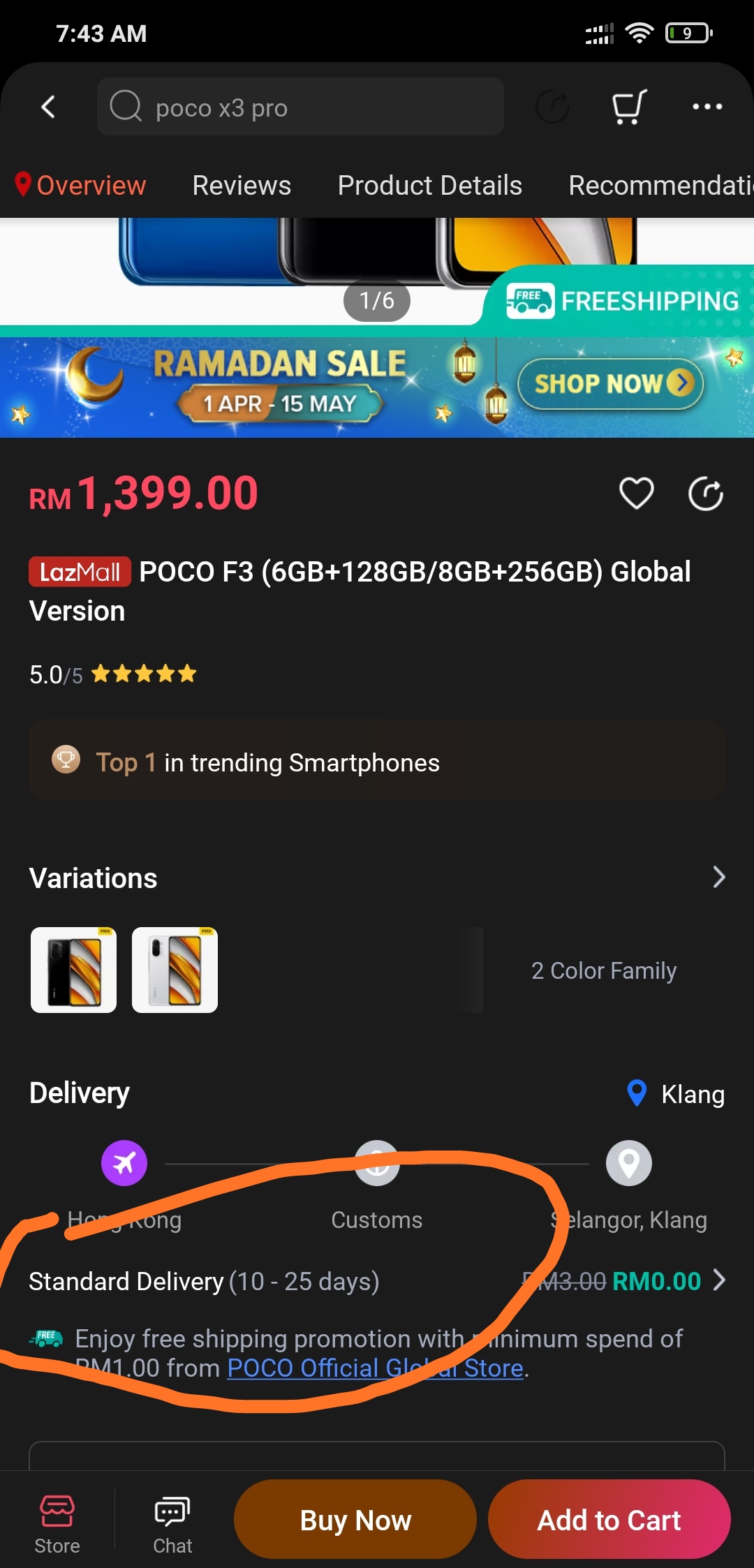Tap Shop Now on Ramadan Sale banner
This screenshot has width=754, height=1568.
click(x=610, y=383)
